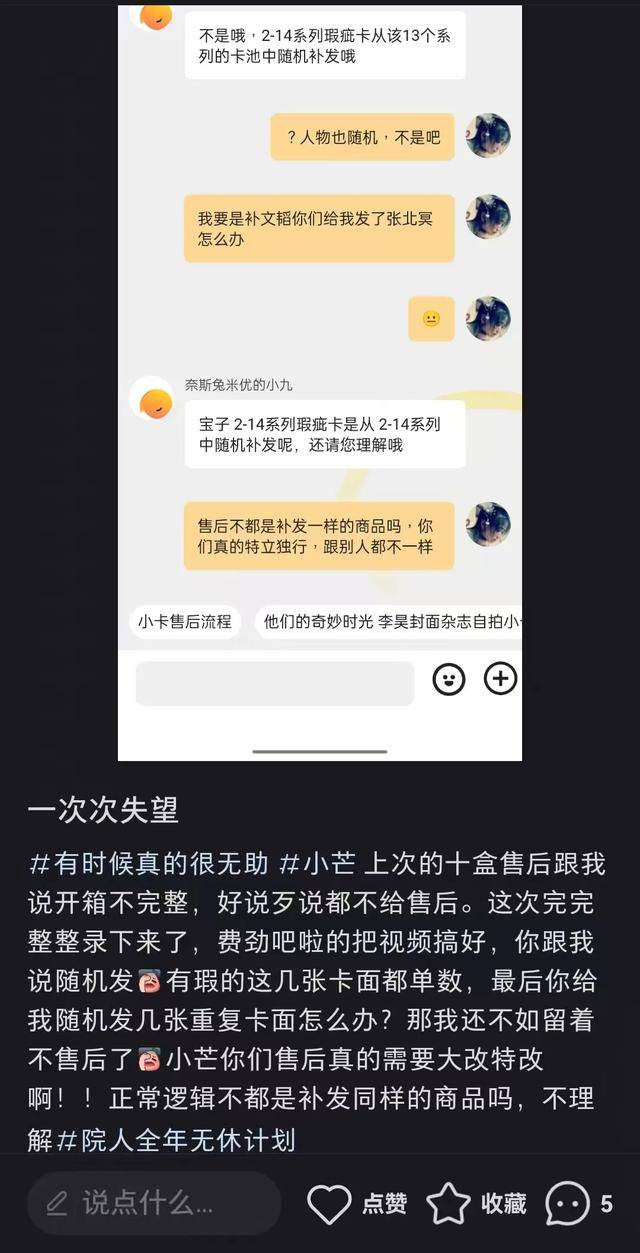Open the comments bubble showing 5

click(580, 1204)
